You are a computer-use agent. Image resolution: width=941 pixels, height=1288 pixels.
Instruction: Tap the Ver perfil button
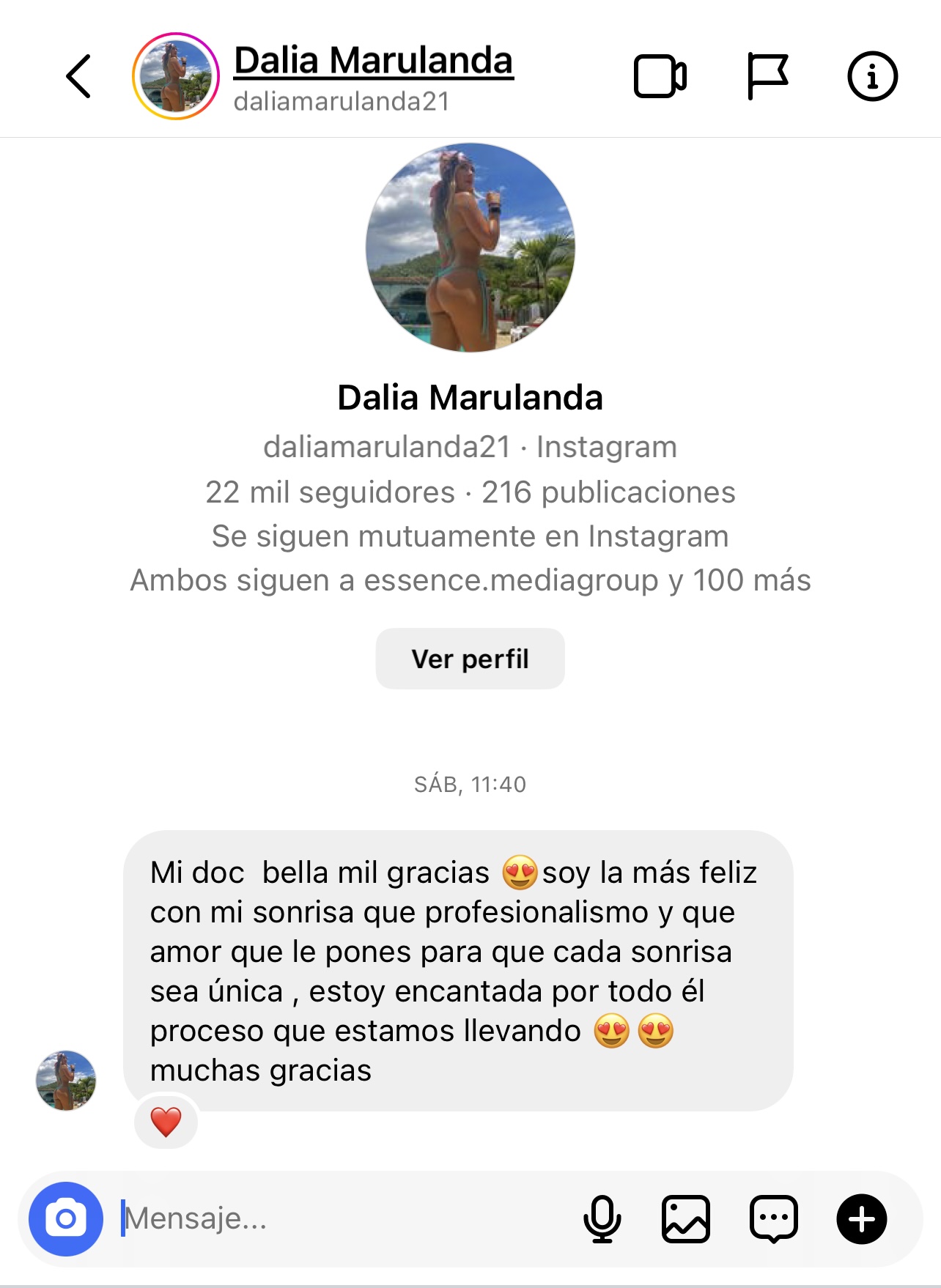pos(470,659)
